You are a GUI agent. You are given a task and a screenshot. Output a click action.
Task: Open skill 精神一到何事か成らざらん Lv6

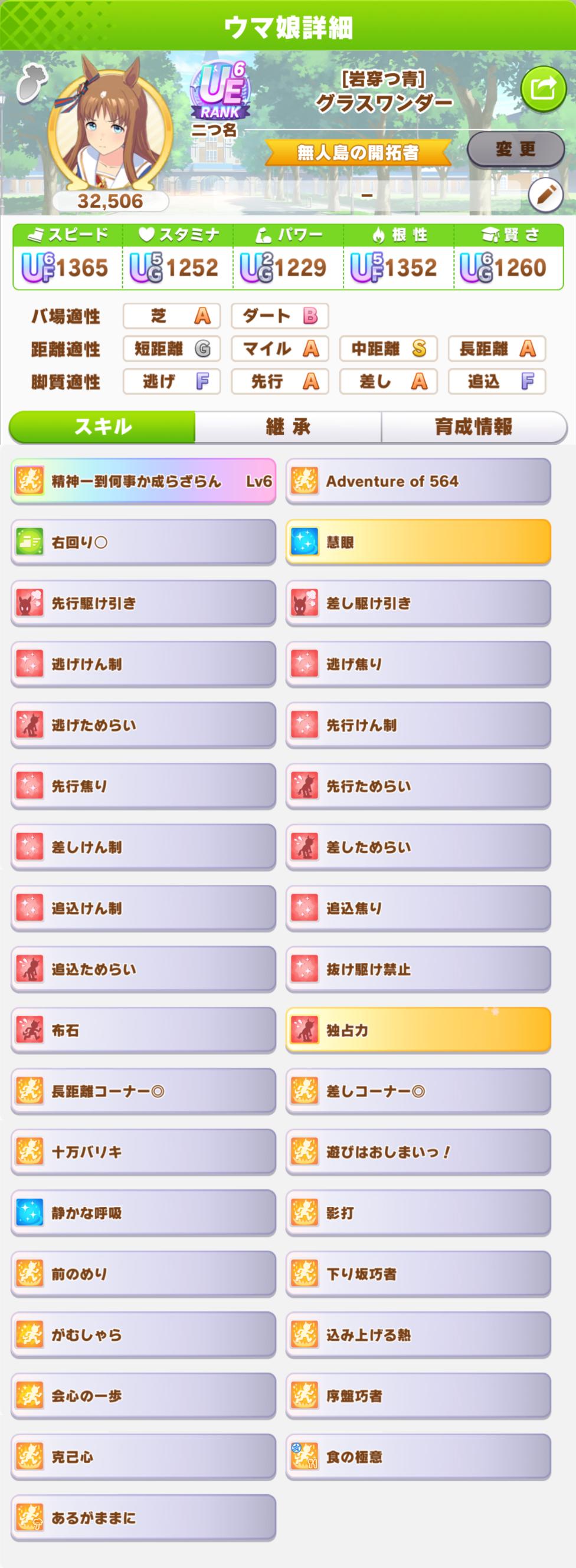tap(143, 481)
